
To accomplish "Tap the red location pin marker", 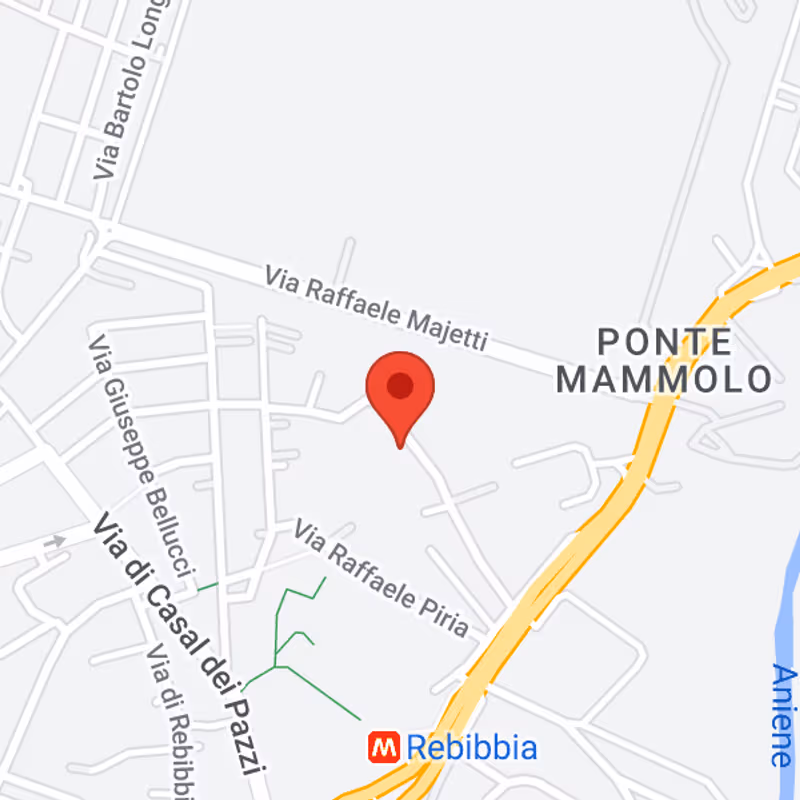I will point(400,390).
